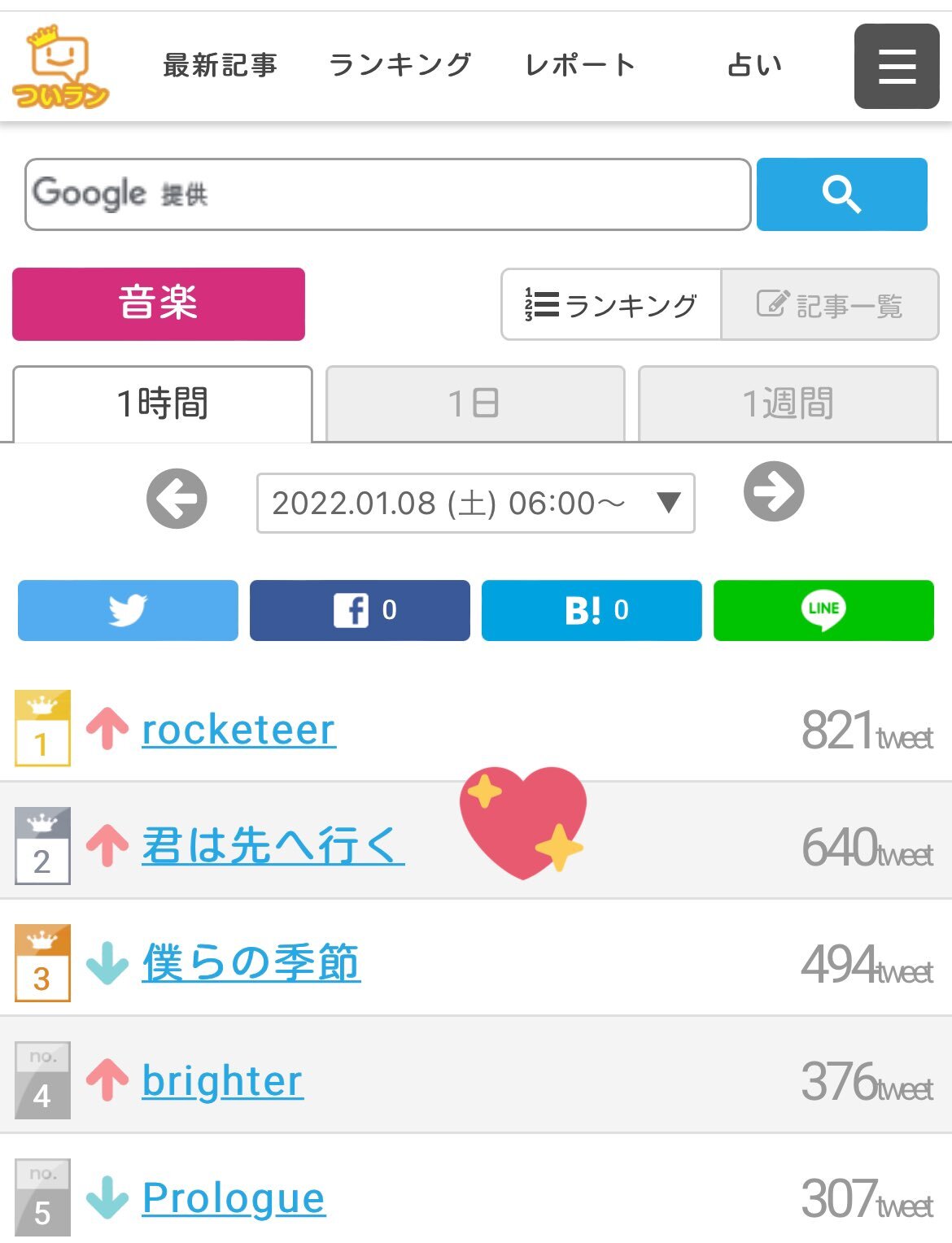
Task: Go to the previous time period
Action: [x=177, y=499]
